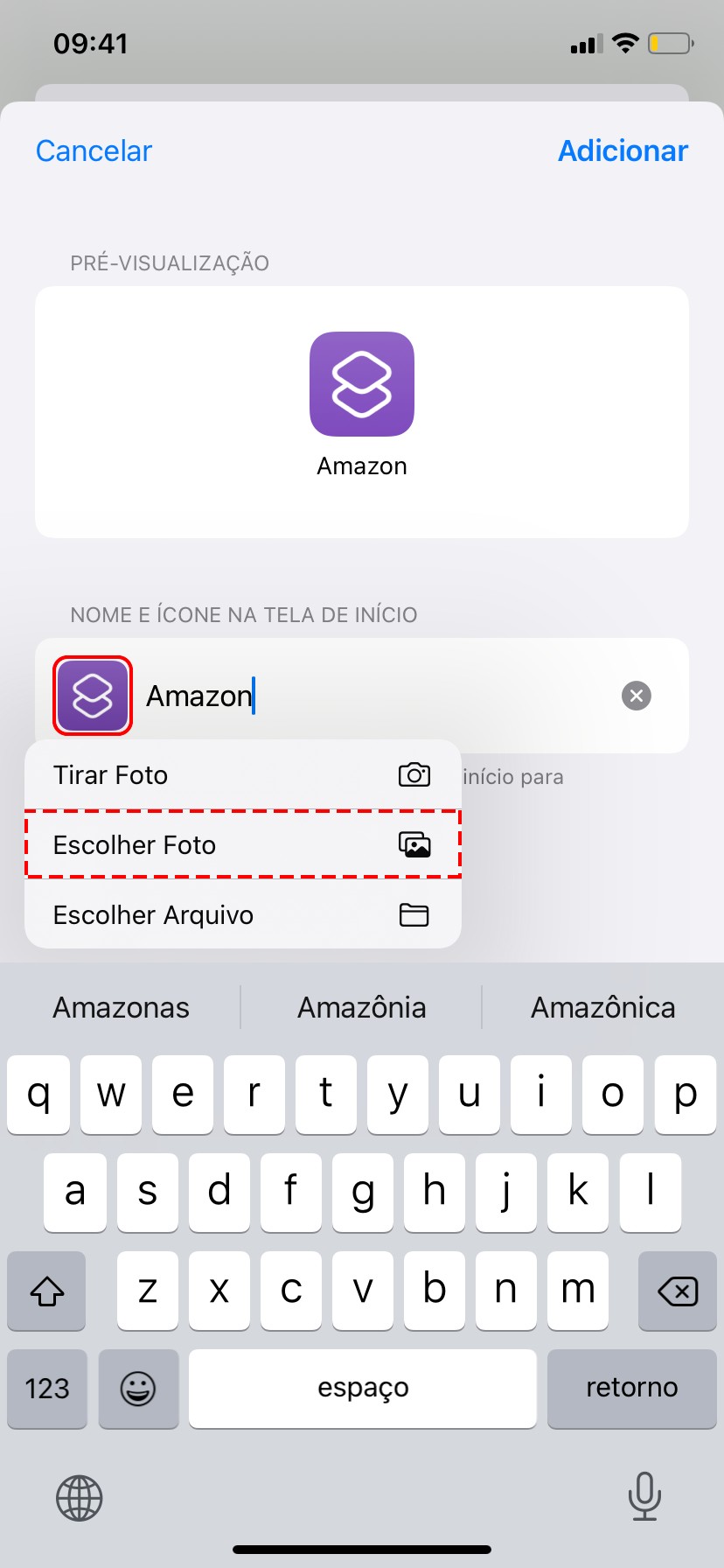Image resolution: width=724 pixels, height=1568 pixels.
Task: Tap the shortcut icon beside the name field
Action: [93, 696]
